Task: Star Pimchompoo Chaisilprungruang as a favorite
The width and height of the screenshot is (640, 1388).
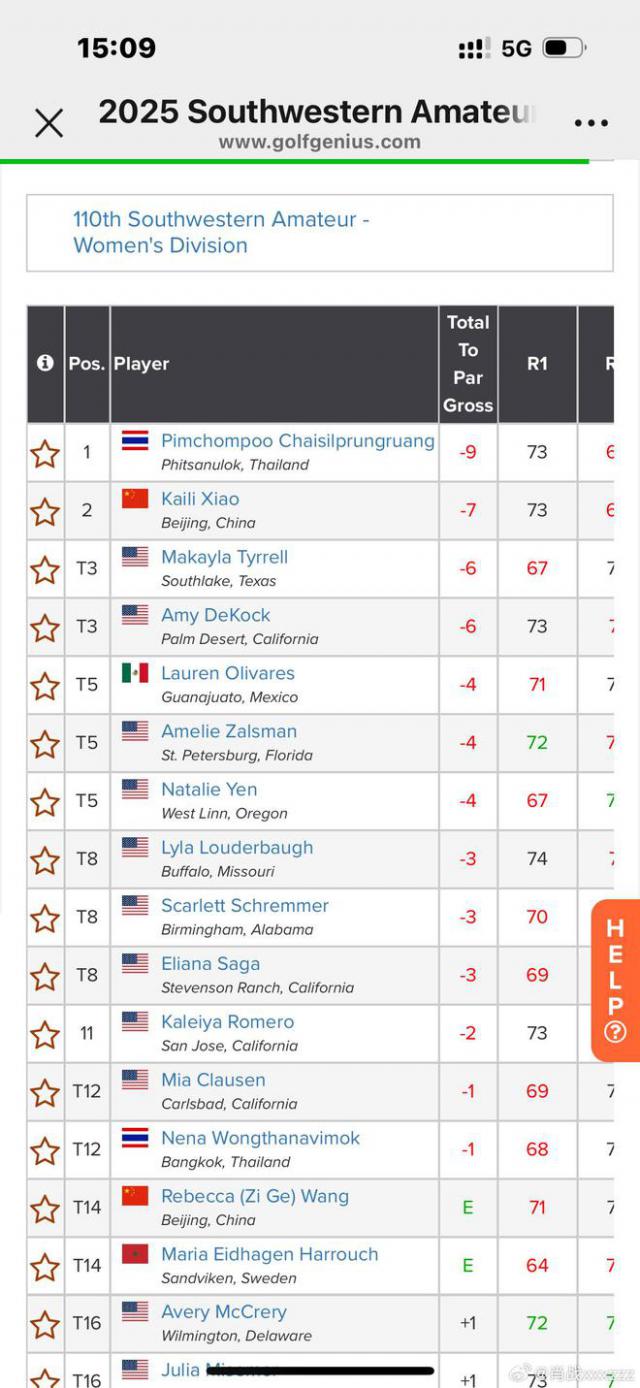Action: [45, 454]
